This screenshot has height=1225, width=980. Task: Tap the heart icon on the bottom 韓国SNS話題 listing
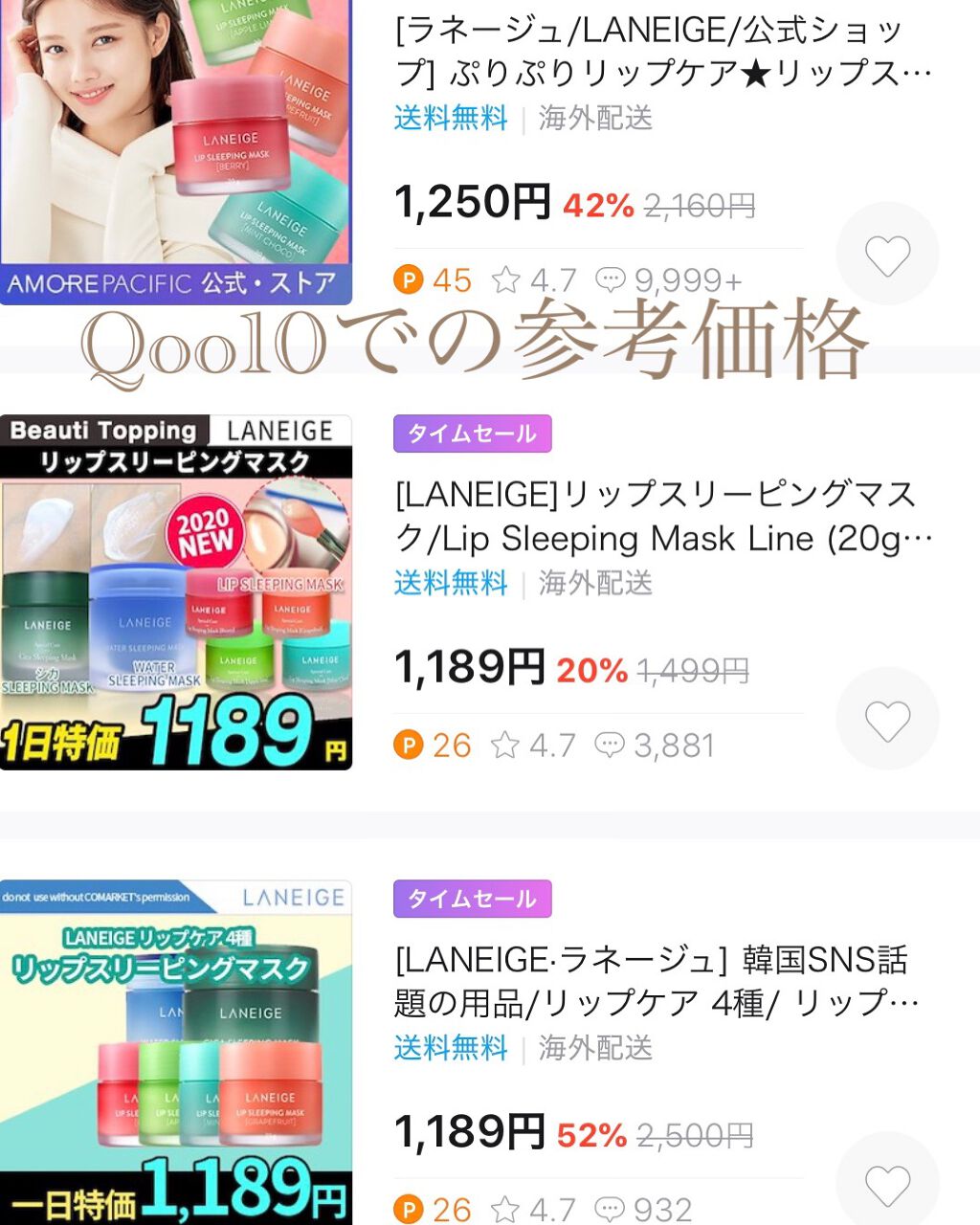pos(888,1184)
